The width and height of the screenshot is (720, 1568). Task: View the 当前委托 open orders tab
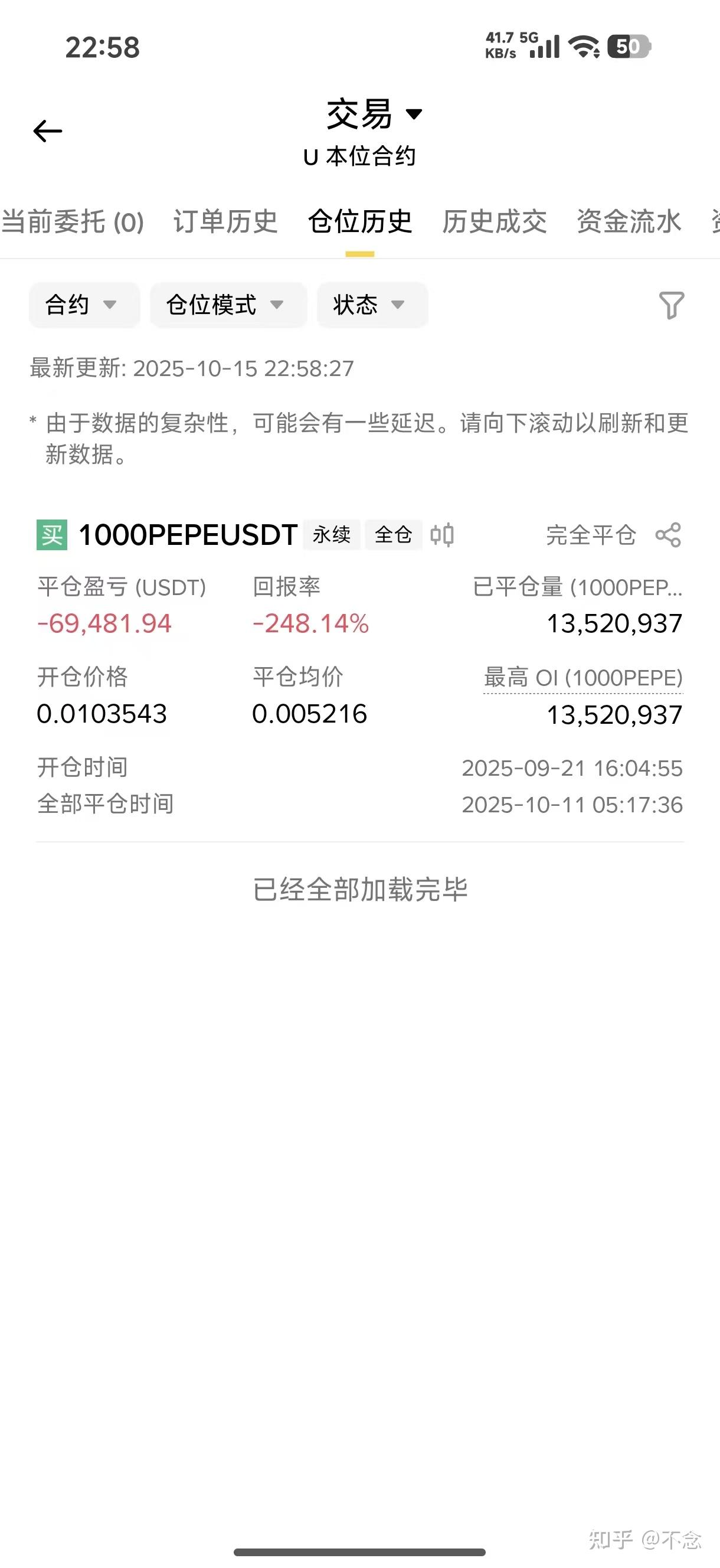click(73, 223)
